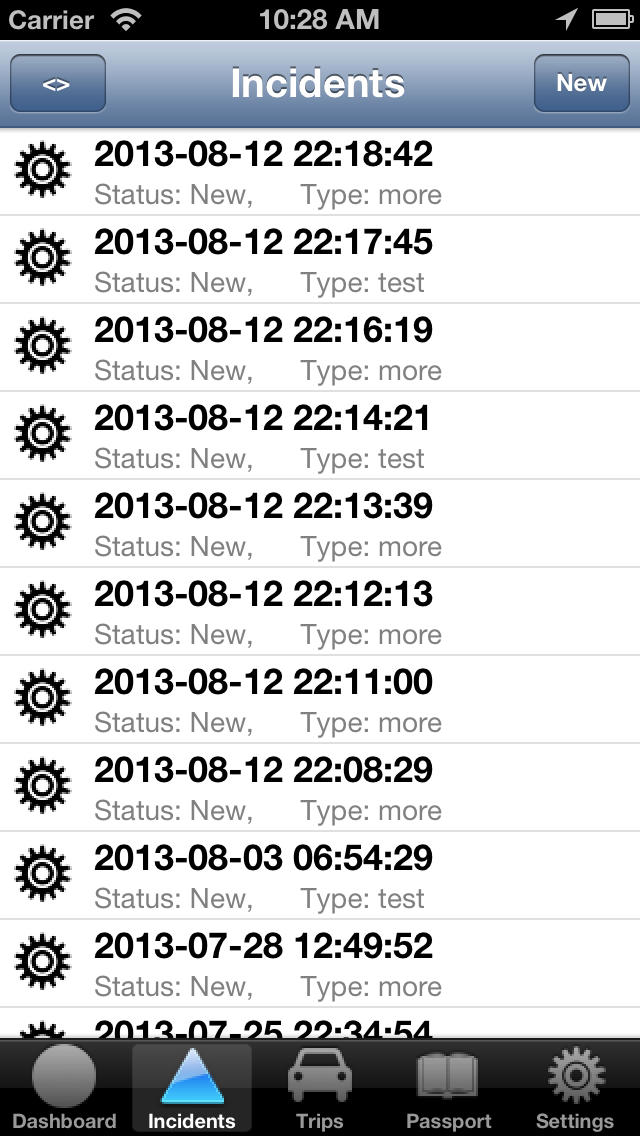Open the incident from 2013-08-12 22:13:39

(320, 524)
